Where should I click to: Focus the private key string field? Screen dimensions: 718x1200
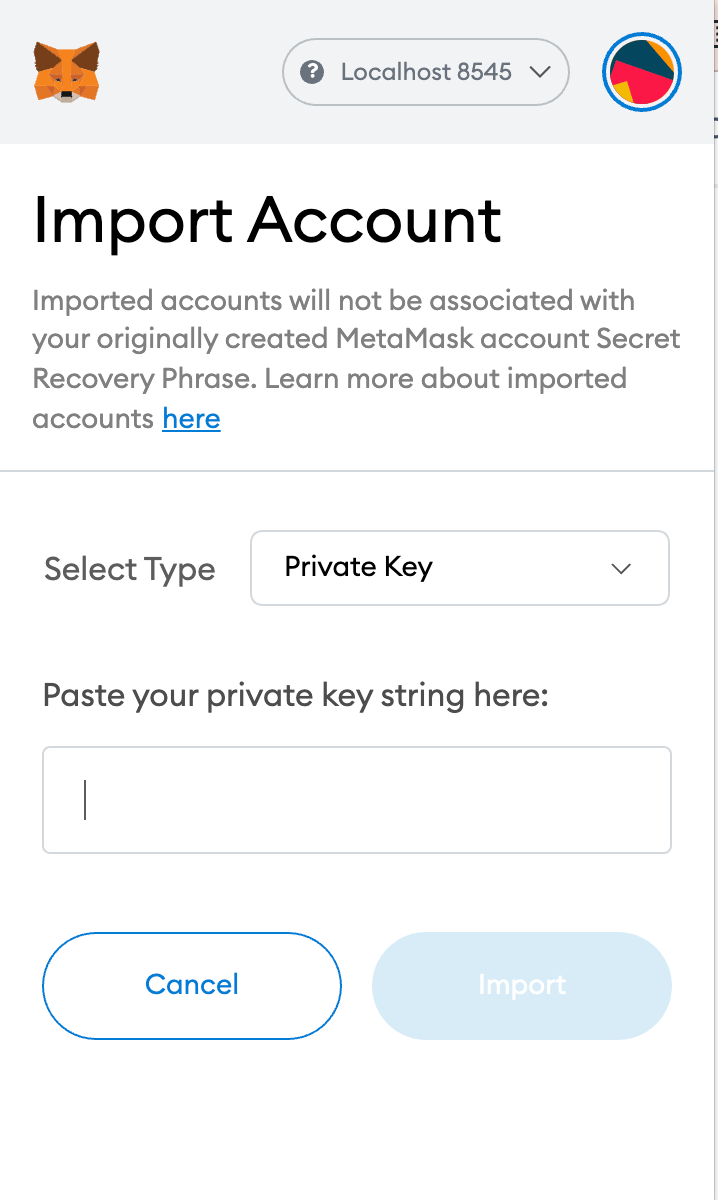pyautogui.click(x=357, y=800)
